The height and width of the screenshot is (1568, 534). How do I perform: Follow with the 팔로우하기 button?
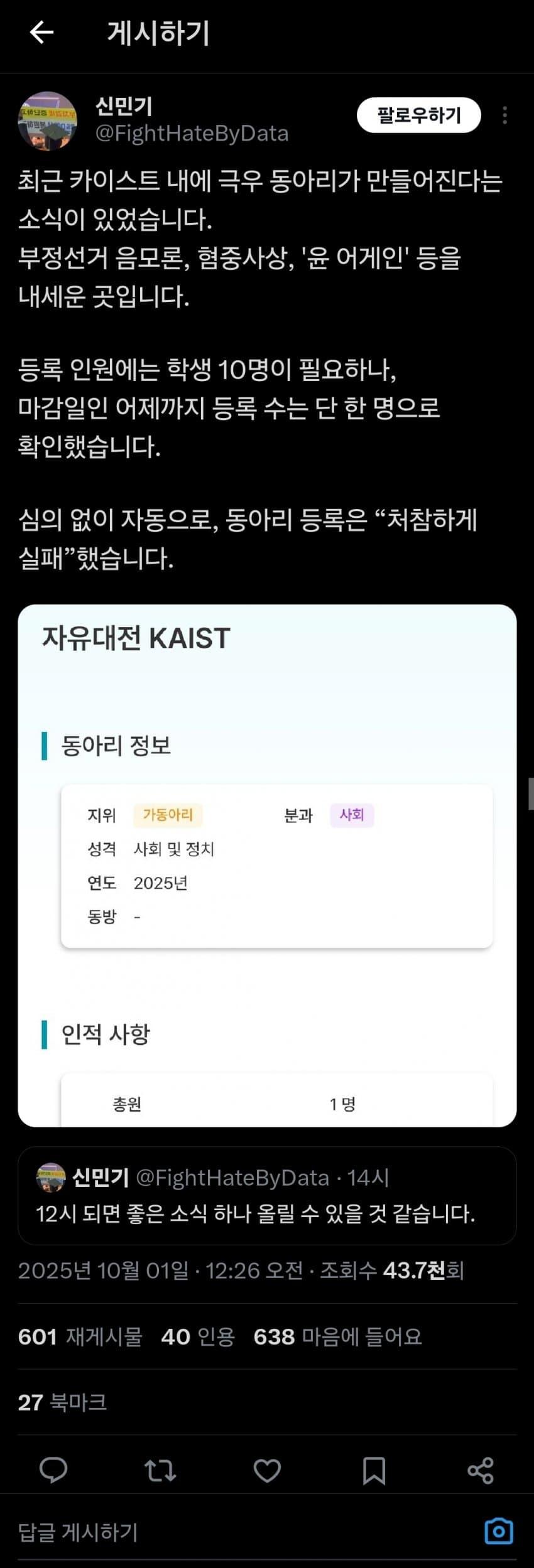(x=419, y=115)
